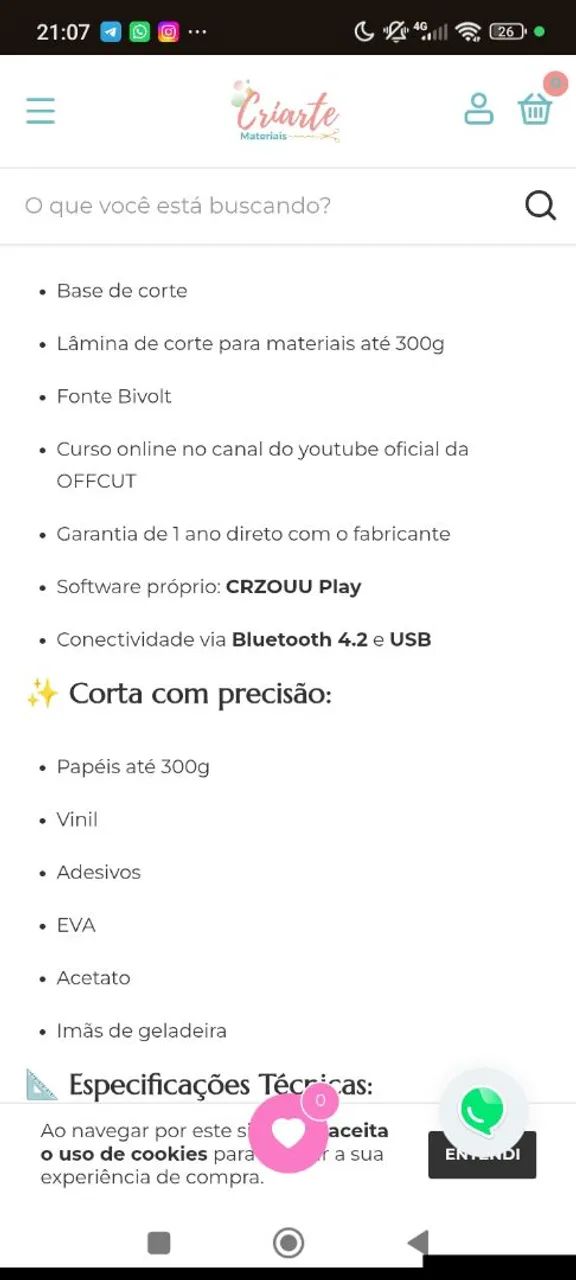The image size is (576, 1280).
Task: Tap the search magnifier icon
Action: 541,205
